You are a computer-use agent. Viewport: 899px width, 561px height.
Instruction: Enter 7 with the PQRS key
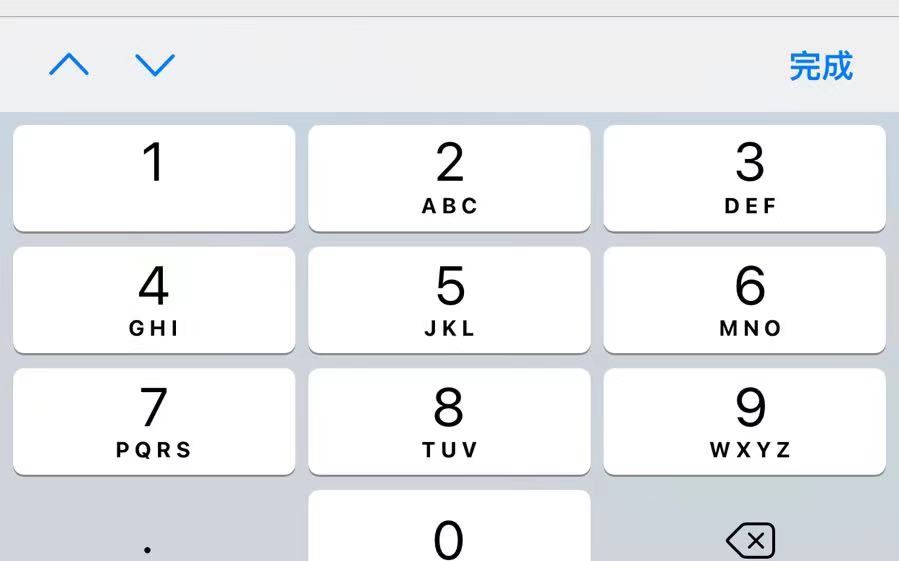click(154, 421)
